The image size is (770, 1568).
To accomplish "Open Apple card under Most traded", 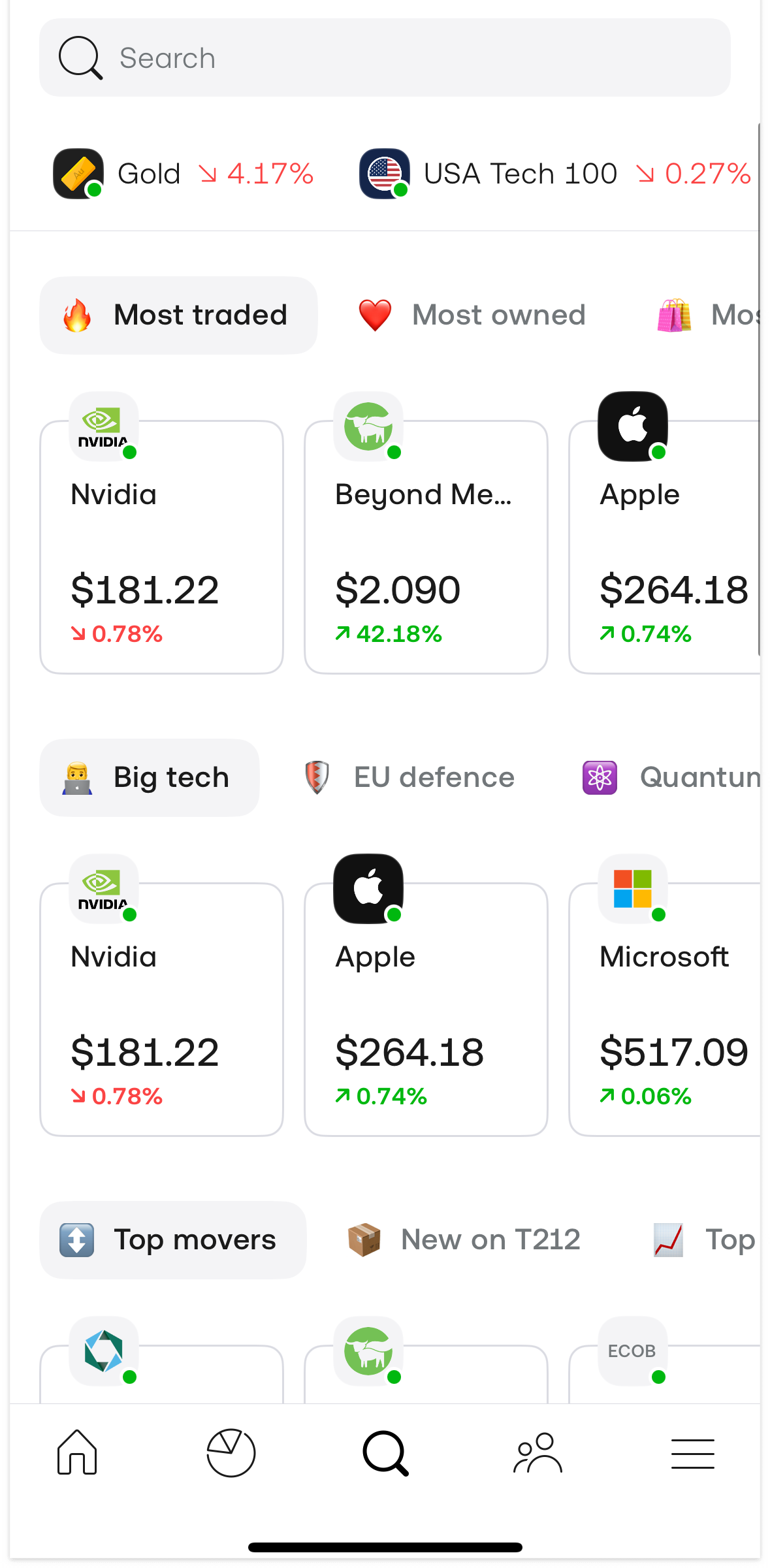I will click(x=665, y=547).
